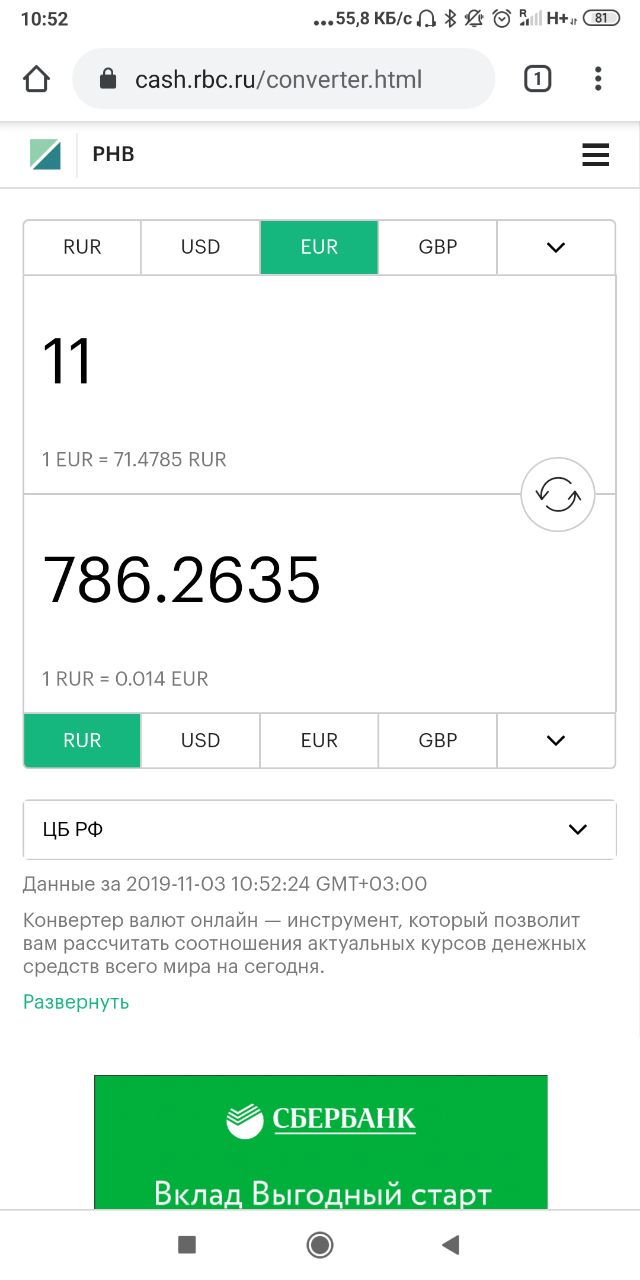Select USD as source currency
The image size is (640, 1280).
click(x=200, y=247)
